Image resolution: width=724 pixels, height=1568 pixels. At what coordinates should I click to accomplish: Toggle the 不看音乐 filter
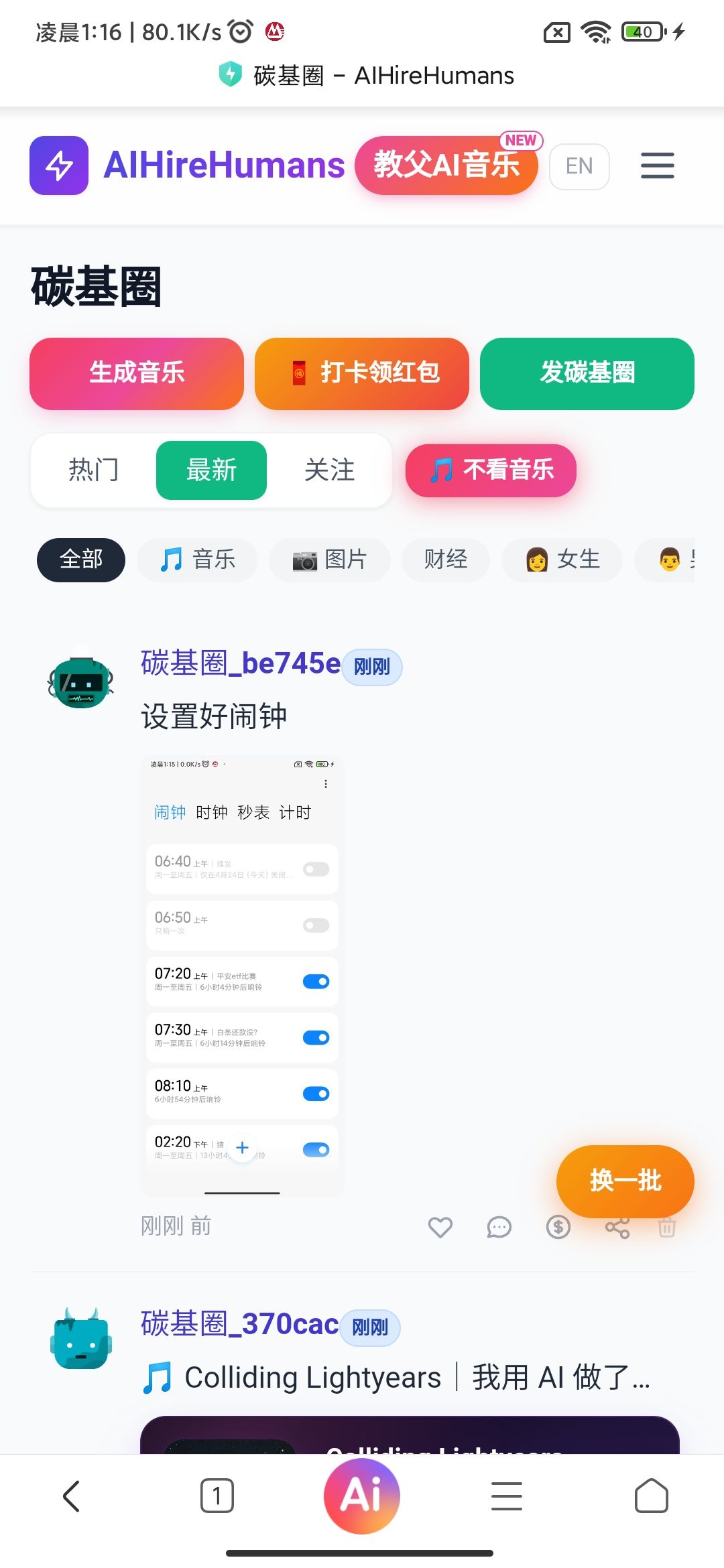pyautogui.click(x=491, y=470)
